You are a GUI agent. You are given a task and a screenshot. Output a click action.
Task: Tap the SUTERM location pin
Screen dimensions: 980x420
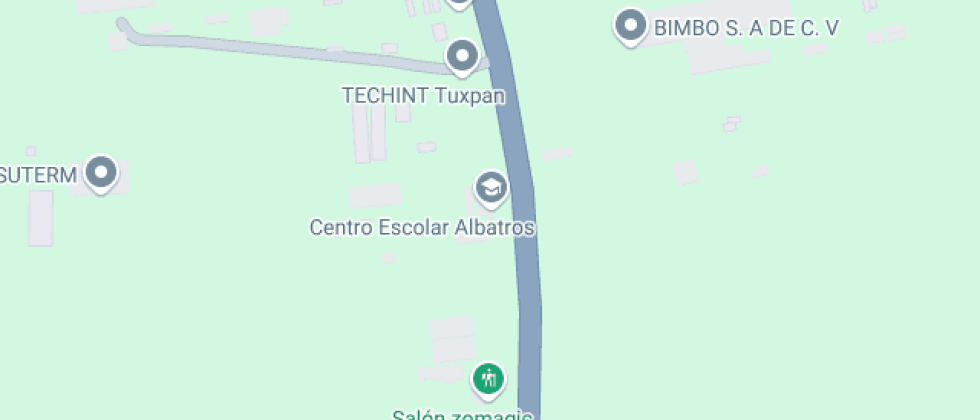coord(101,172)
